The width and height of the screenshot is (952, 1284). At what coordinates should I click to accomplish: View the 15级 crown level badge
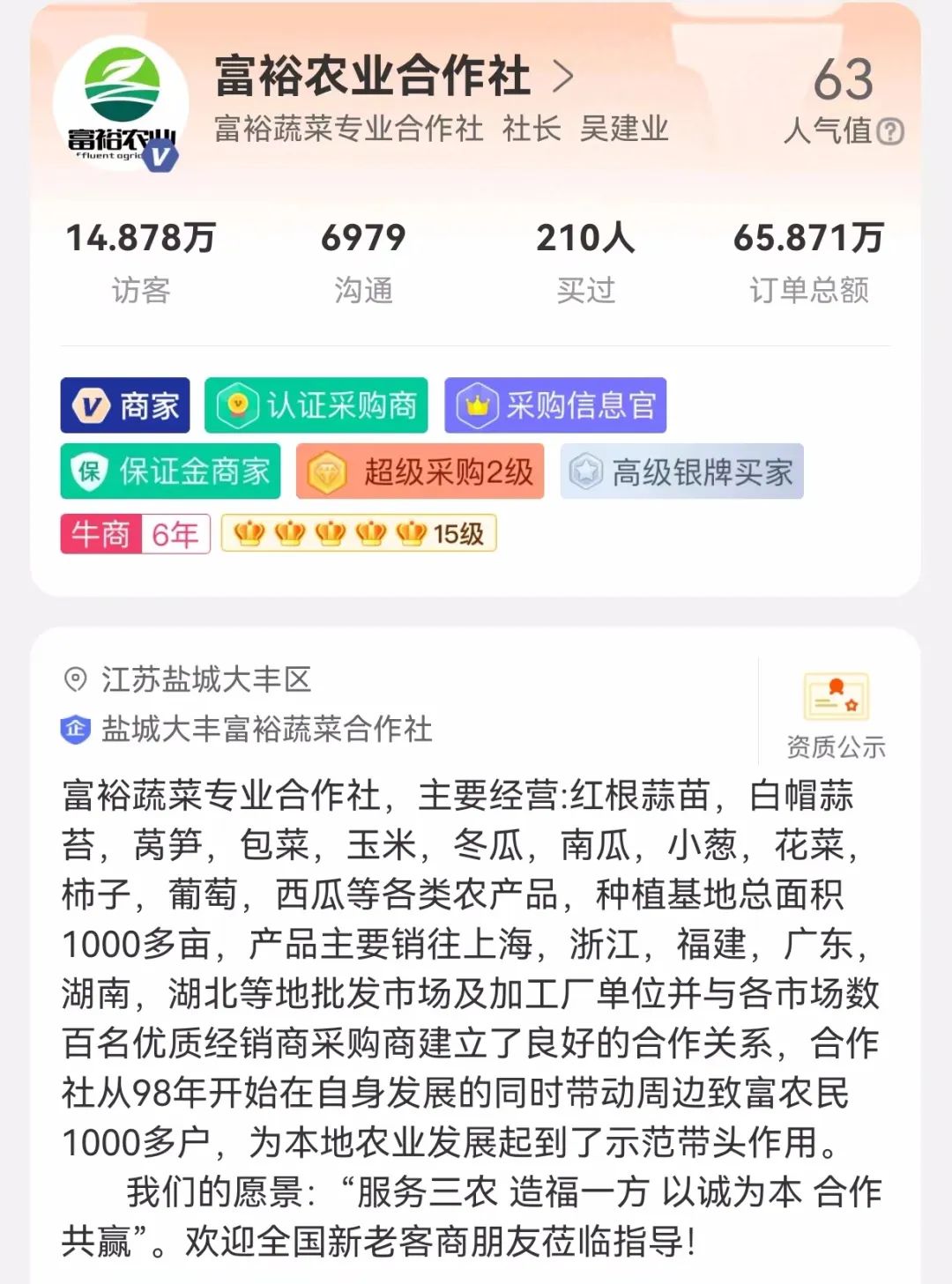[x=359, y=534]
